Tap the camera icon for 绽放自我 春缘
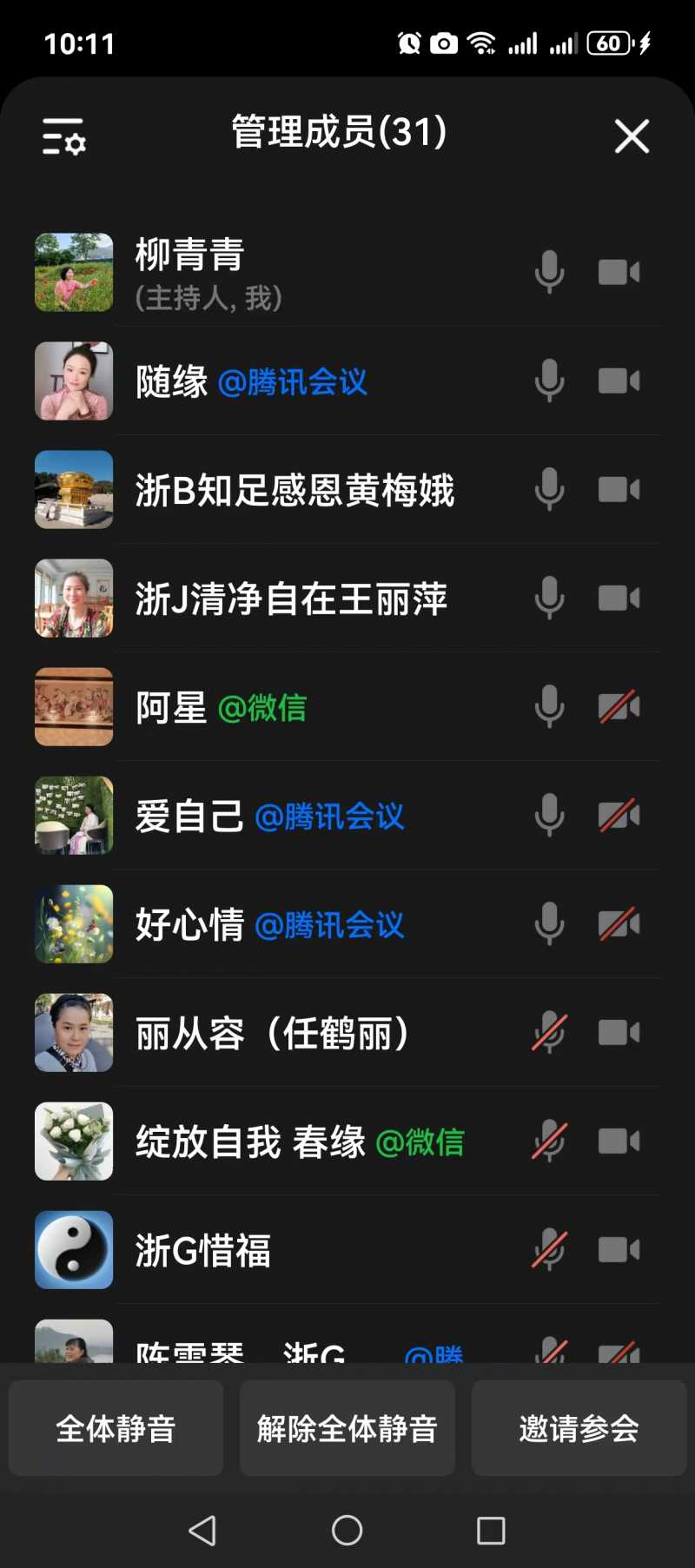This screenshot has width=695, height=1568. coord(619,1141)
